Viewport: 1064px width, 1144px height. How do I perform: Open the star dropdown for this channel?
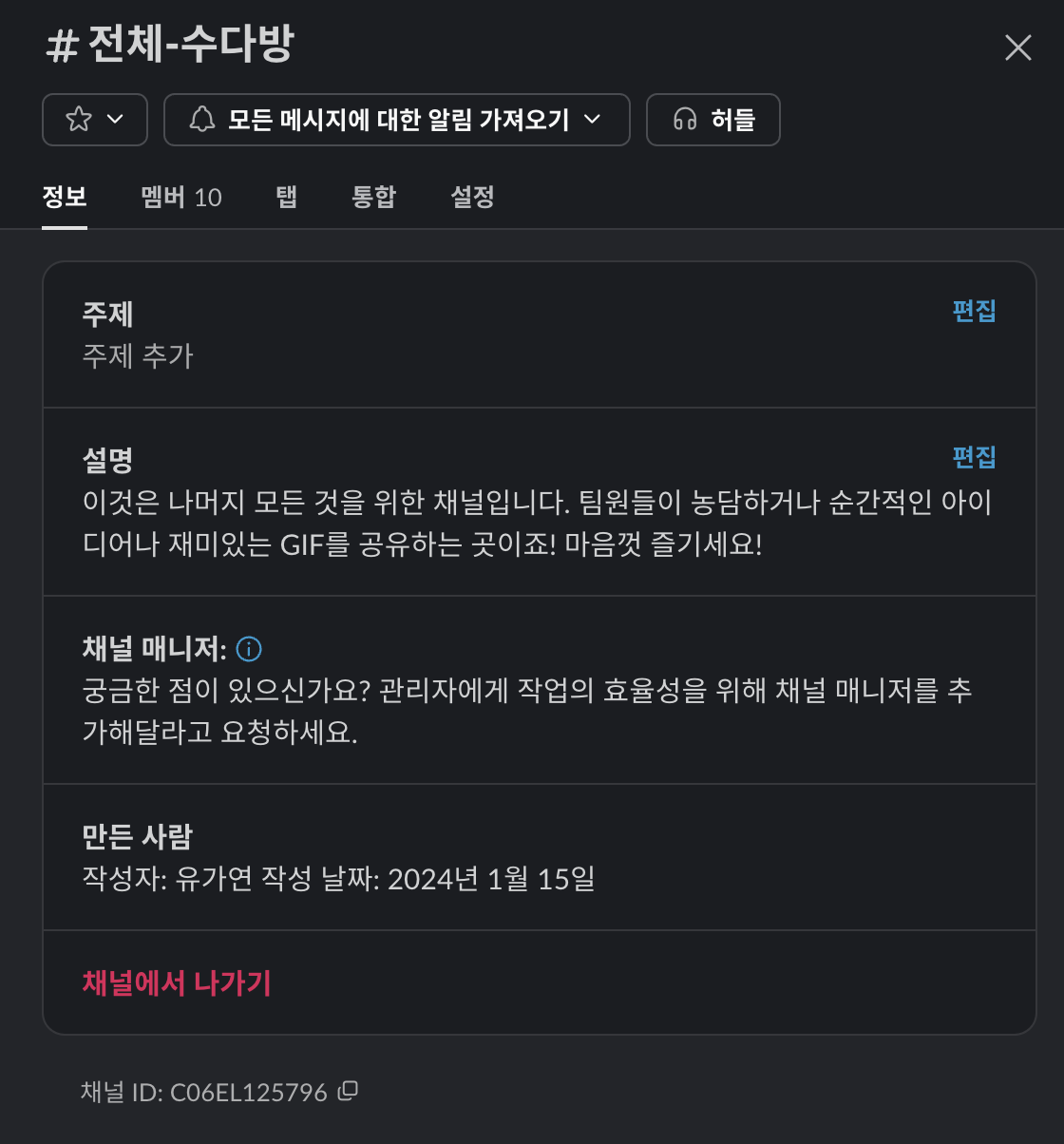(x=95, y=120)
